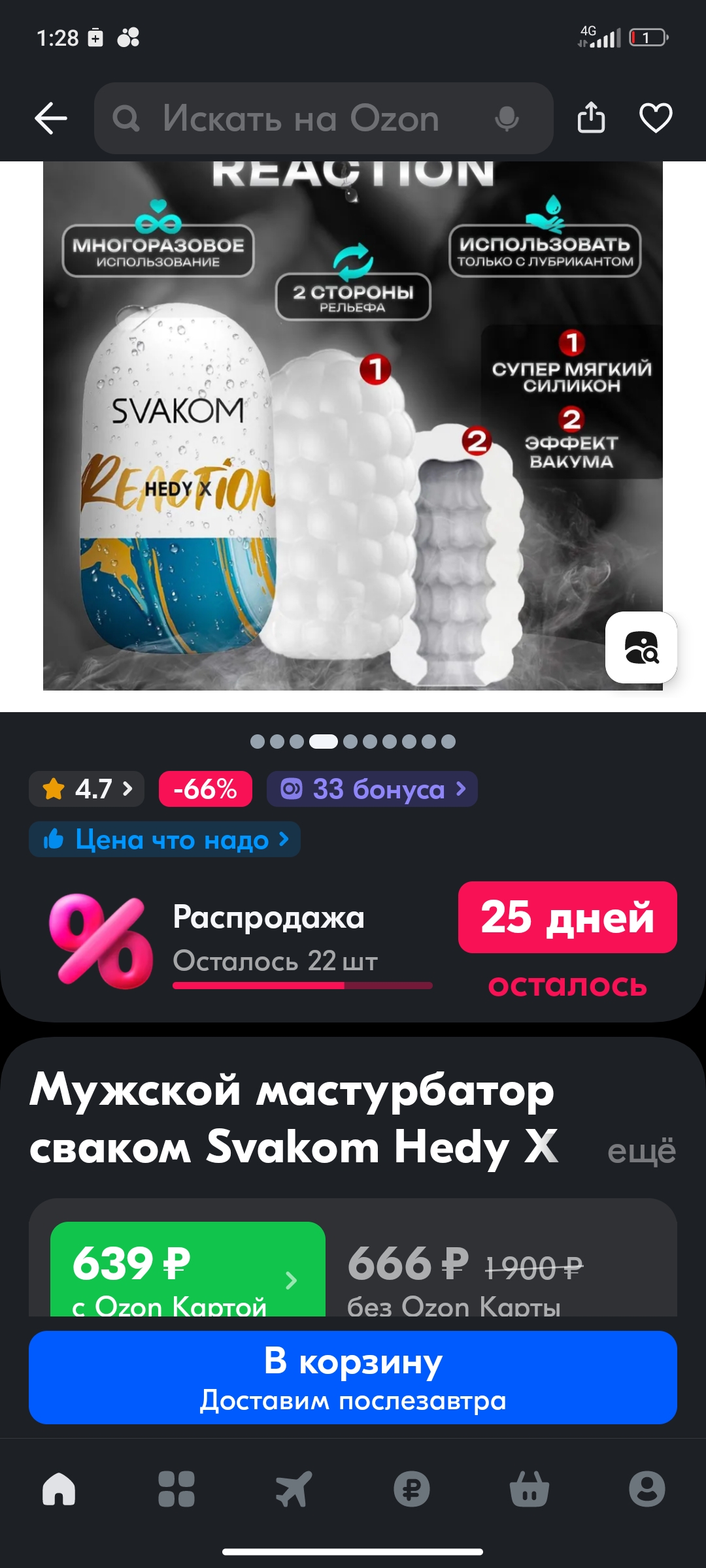Expand the product title with "ещё"
Screen dimensions: 706x1568
[641, 1151]
